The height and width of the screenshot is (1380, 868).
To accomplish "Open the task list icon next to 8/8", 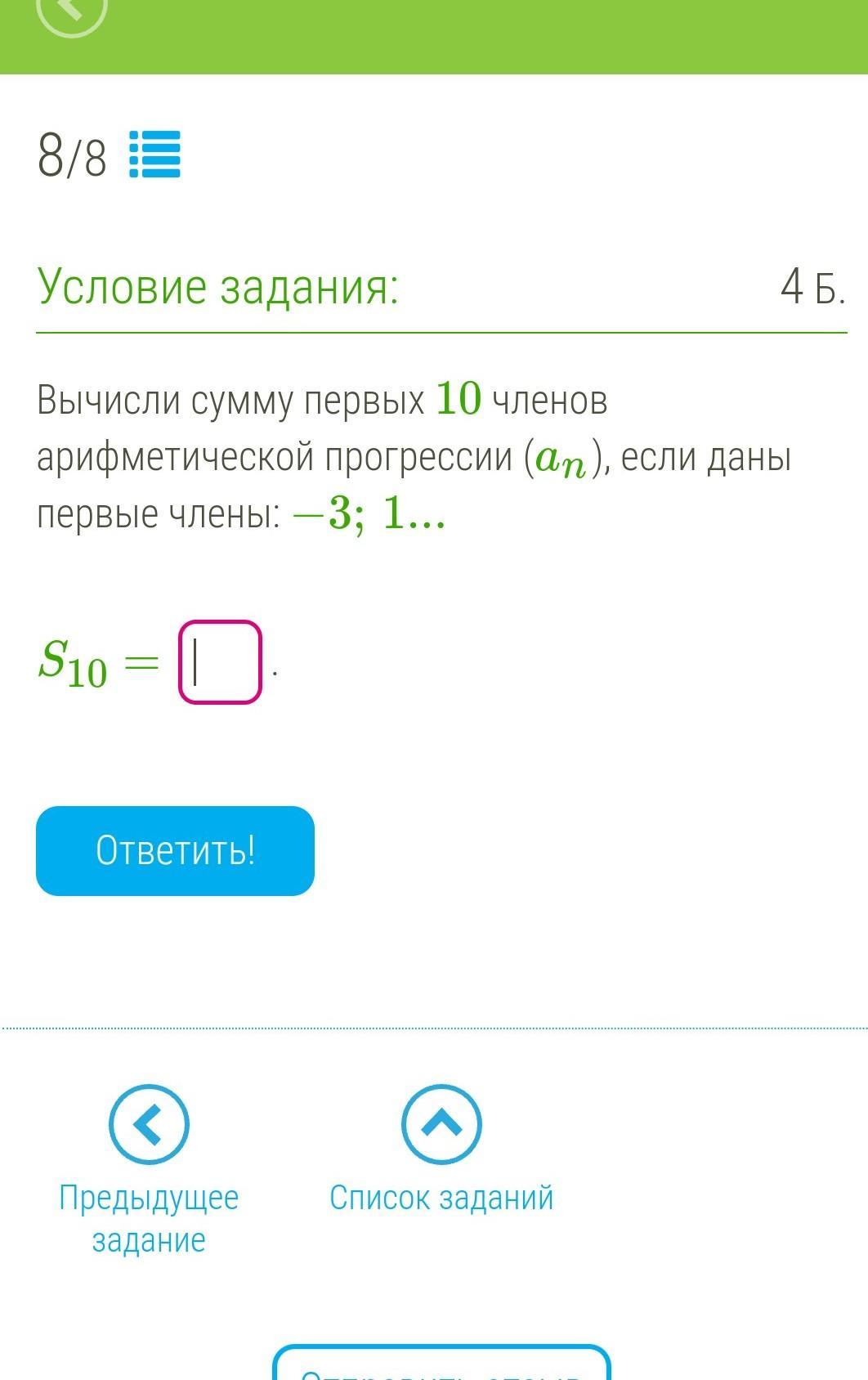I will [x=154, y=155].
